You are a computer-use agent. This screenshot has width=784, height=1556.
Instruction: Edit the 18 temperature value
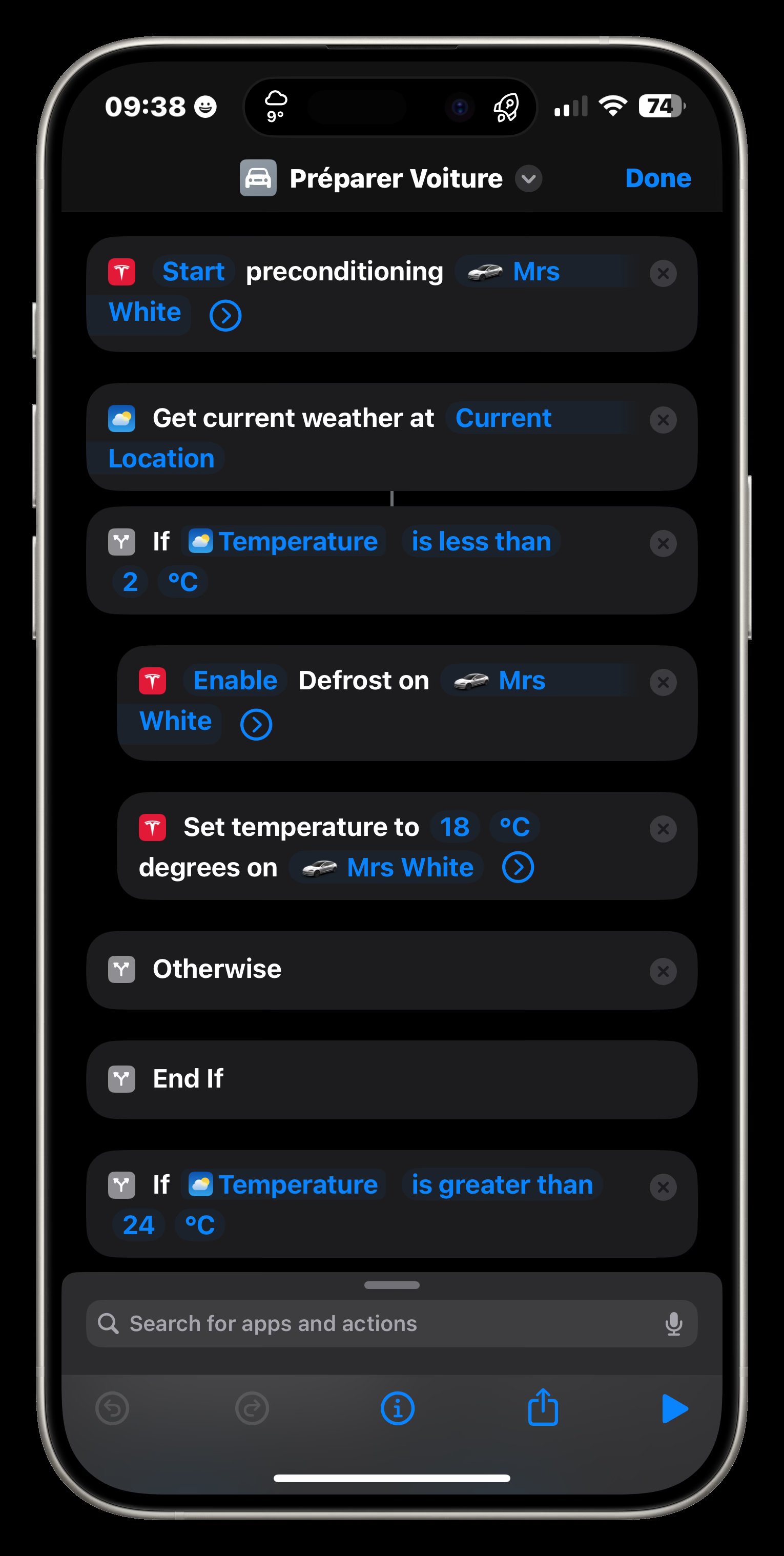[x=454, y=827]
